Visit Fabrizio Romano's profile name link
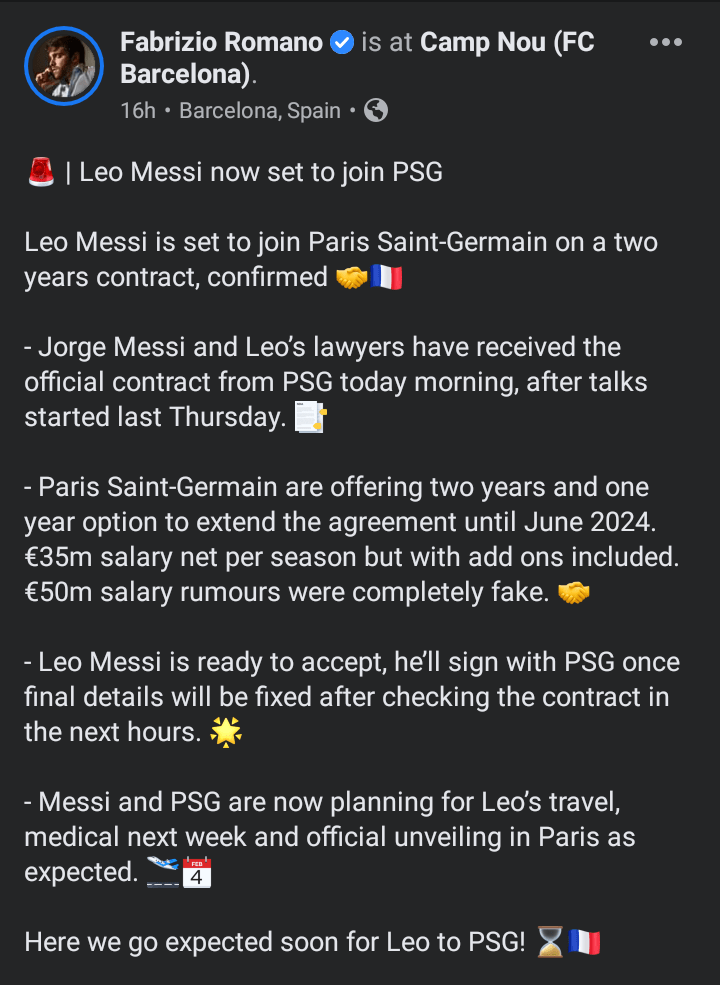Viewport: 720px width, 985px height. click(221, 42)
